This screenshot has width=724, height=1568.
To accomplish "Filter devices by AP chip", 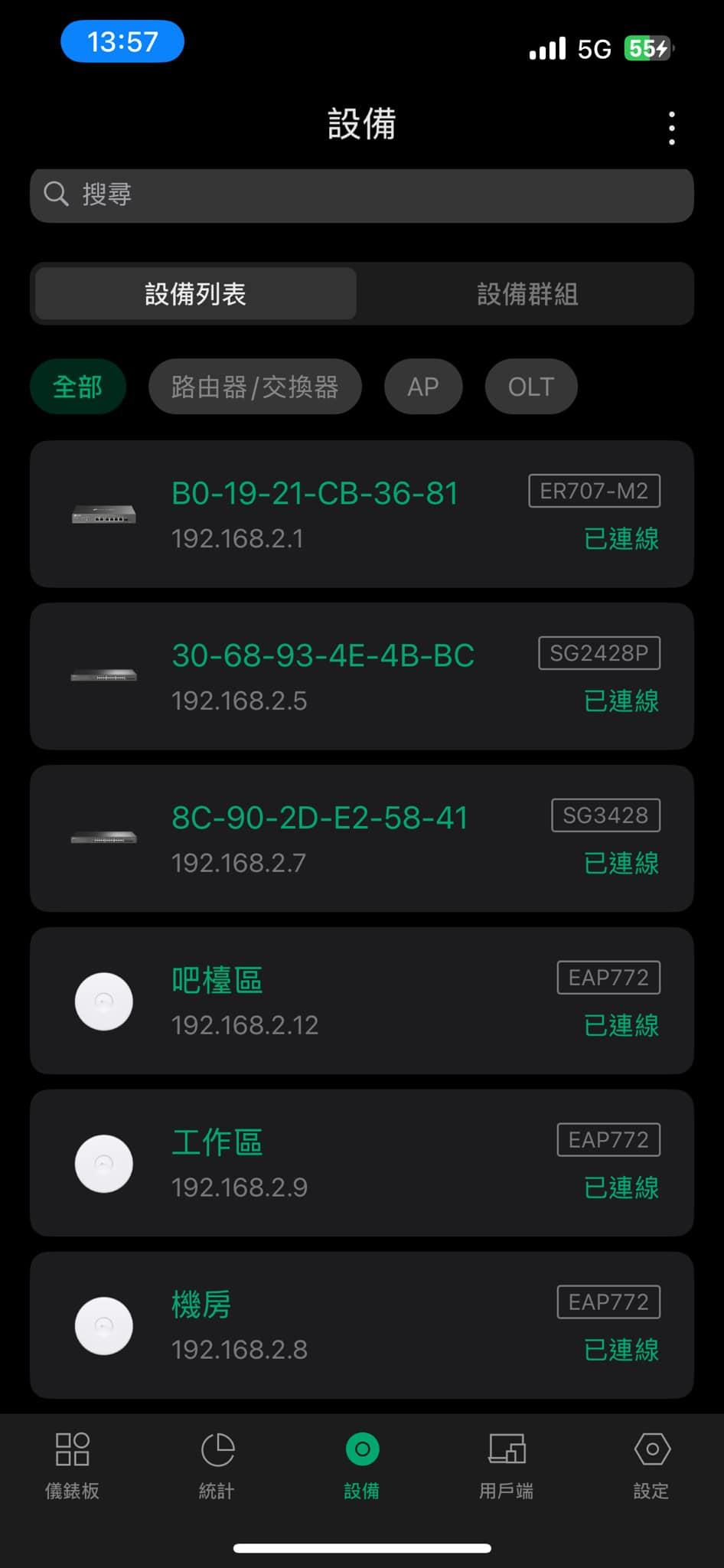I will pos(423,387).
